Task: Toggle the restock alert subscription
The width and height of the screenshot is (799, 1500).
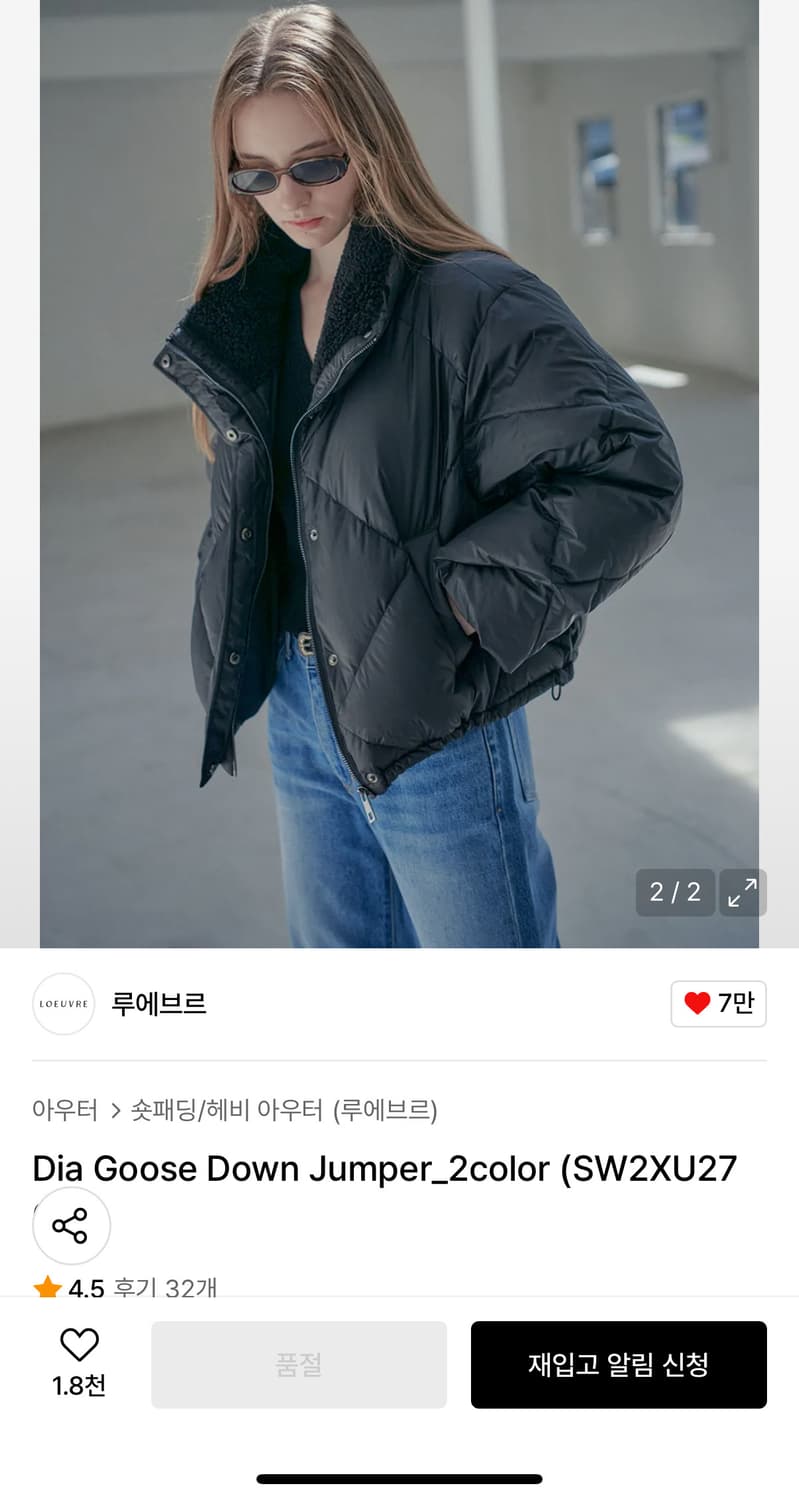Action: [618, 1364]
